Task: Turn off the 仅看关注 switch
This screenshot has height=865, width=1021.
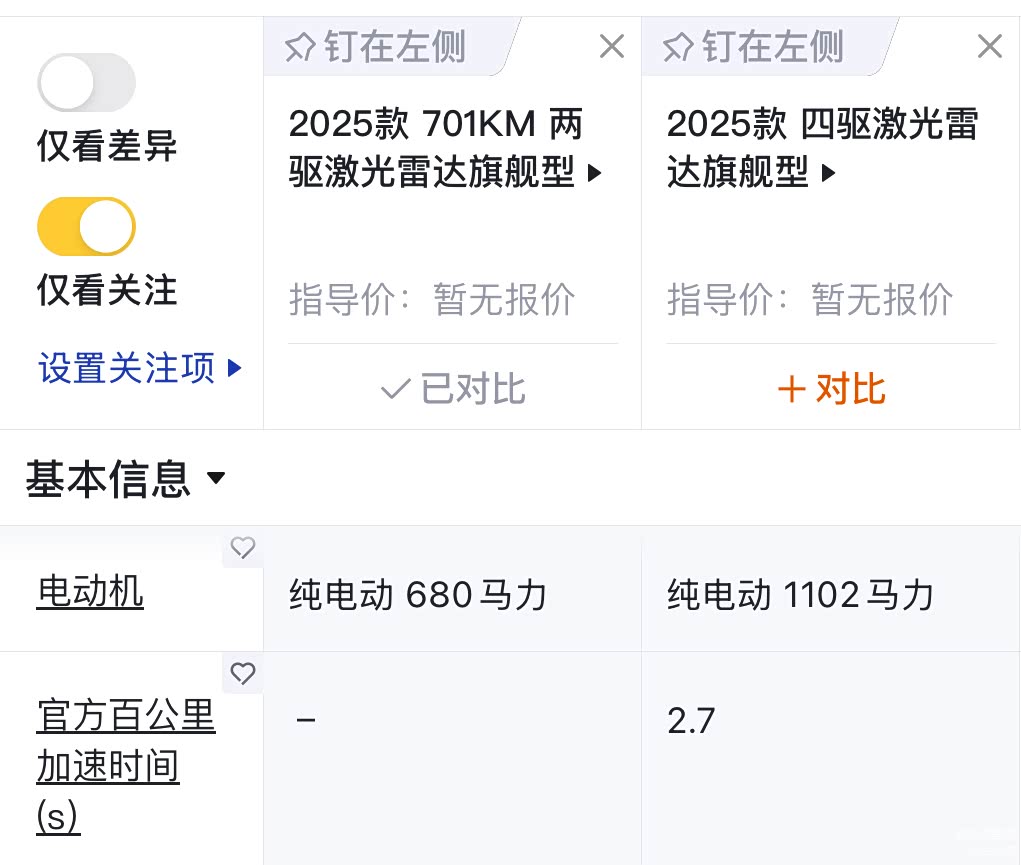Action: pyautogui.click(x=86, y=226)
